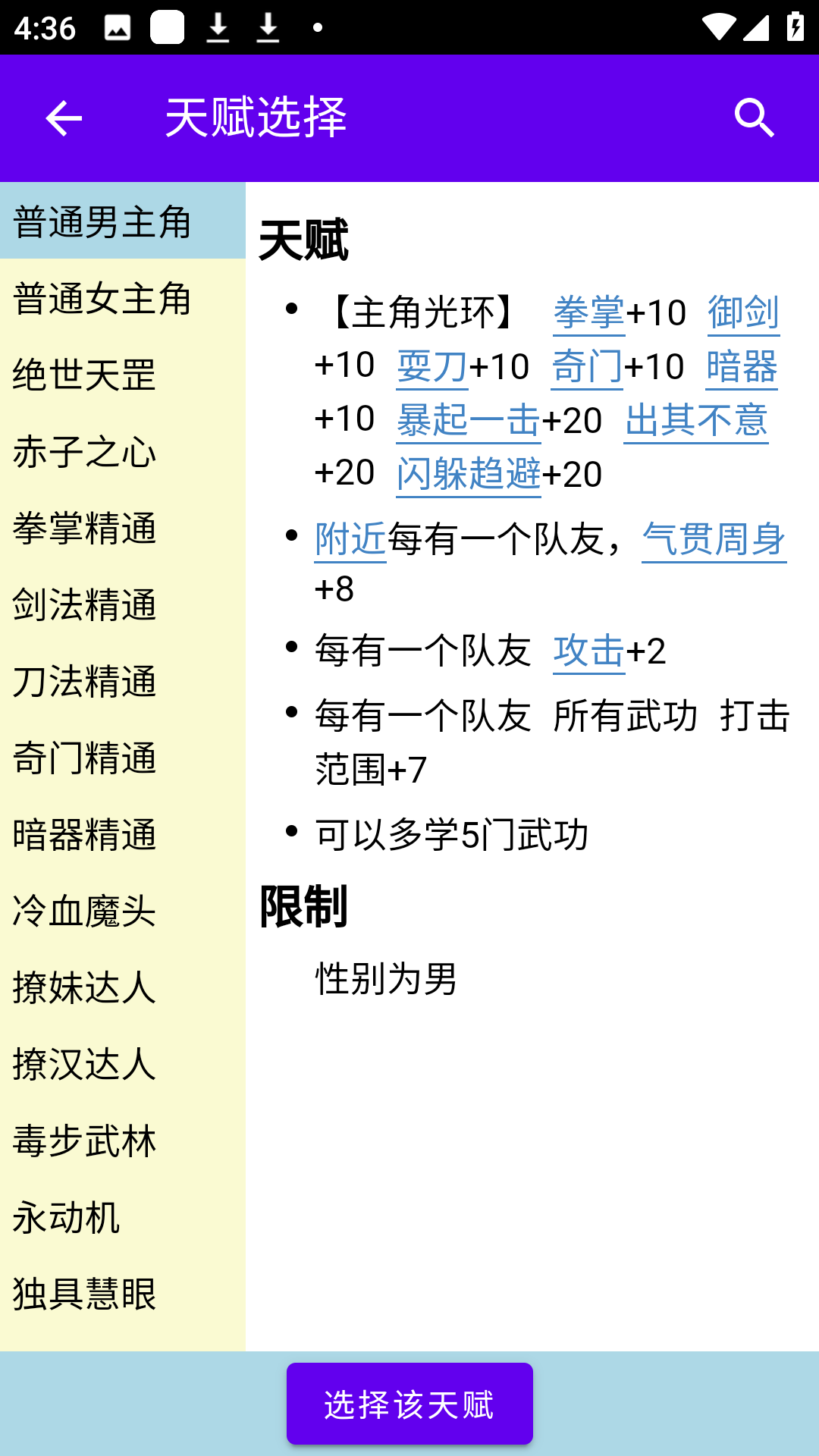Tap the 选择该天赋 button
Viewport: 819px width, 1456px height.
point(409,1404)
